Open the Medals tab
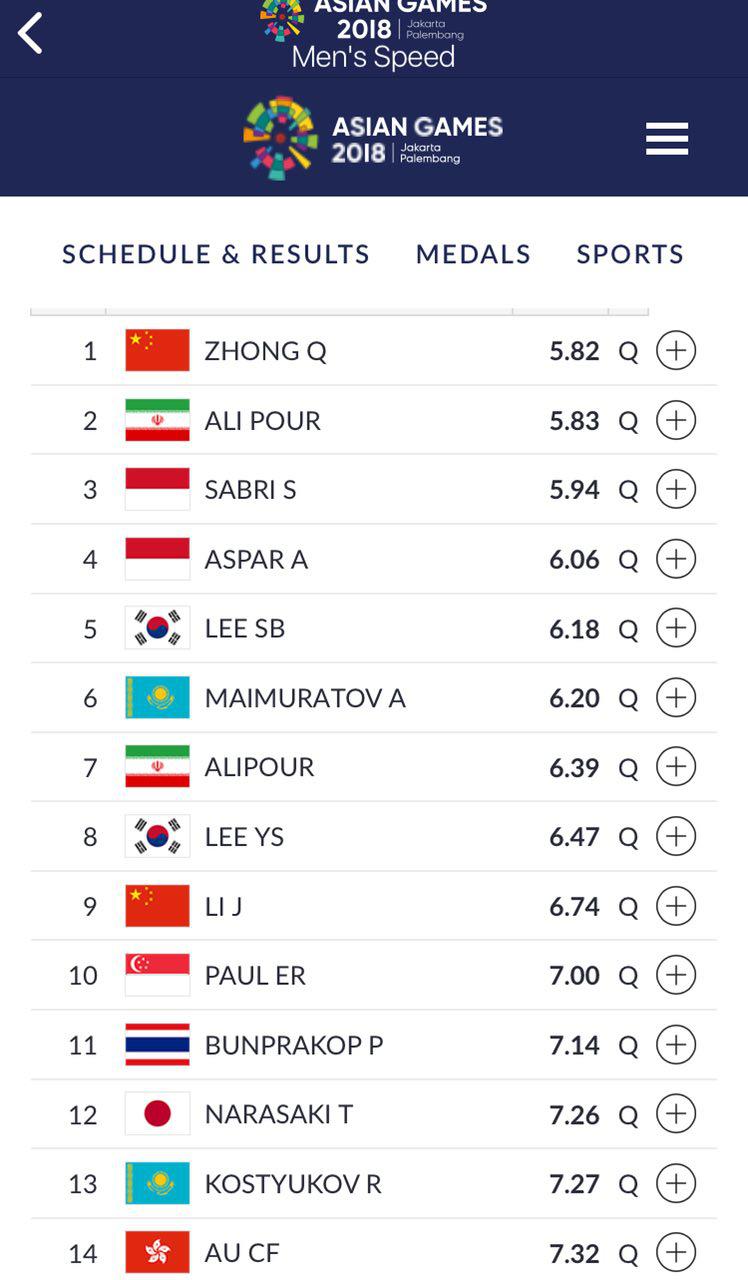 (x=473, y=254)
